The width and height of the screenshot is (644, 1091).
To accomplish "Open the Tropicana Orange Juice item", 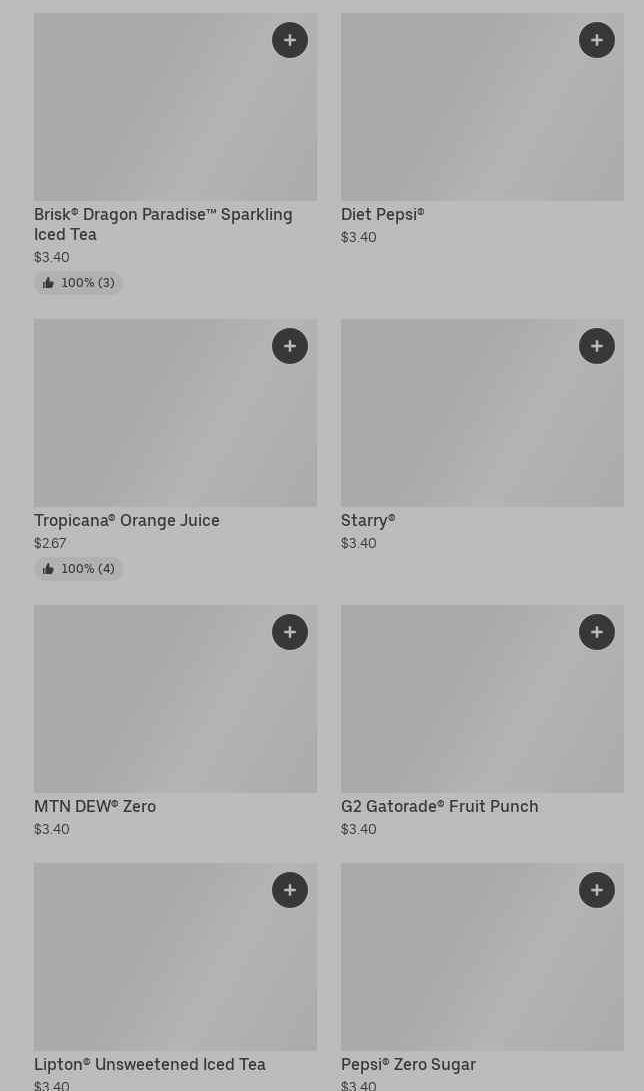I will point(127,521).
